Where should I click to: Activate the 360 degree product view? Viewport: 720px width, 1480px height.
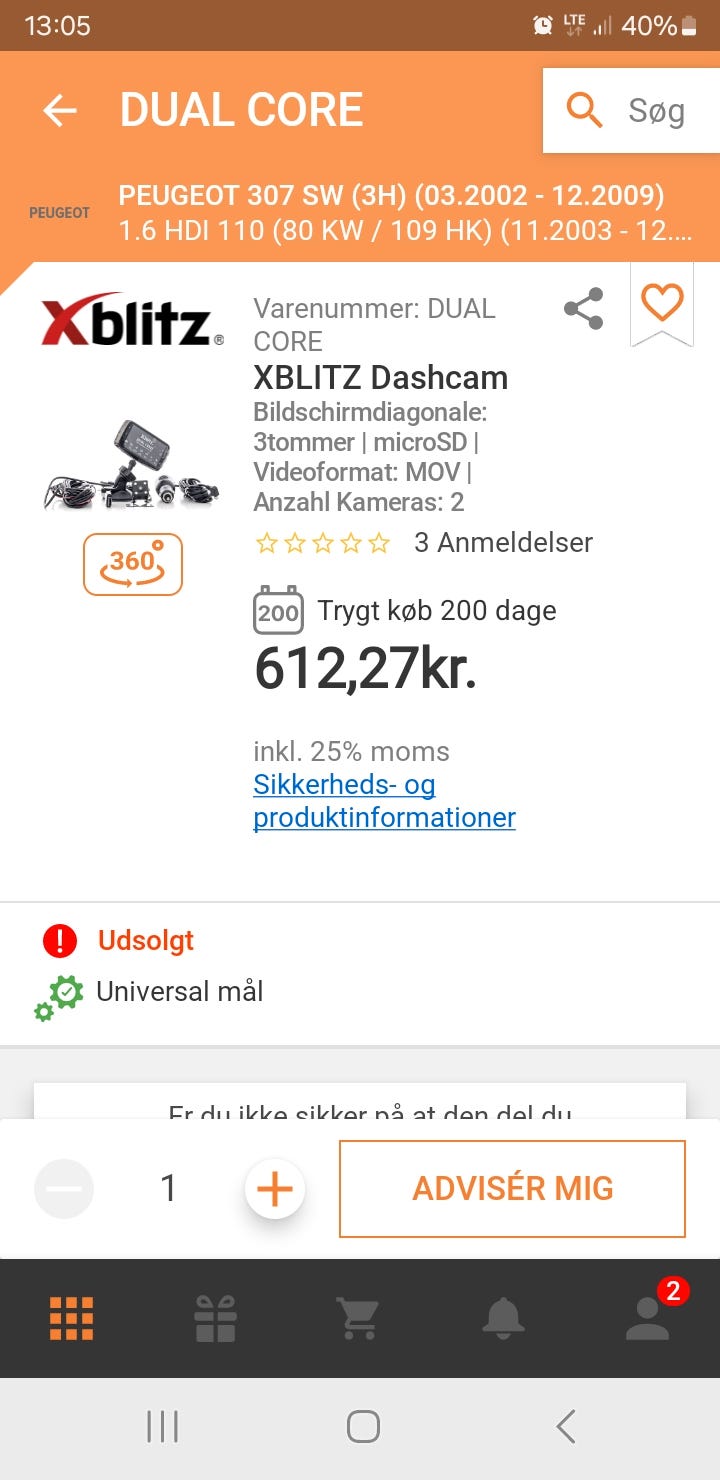point(132,563)
